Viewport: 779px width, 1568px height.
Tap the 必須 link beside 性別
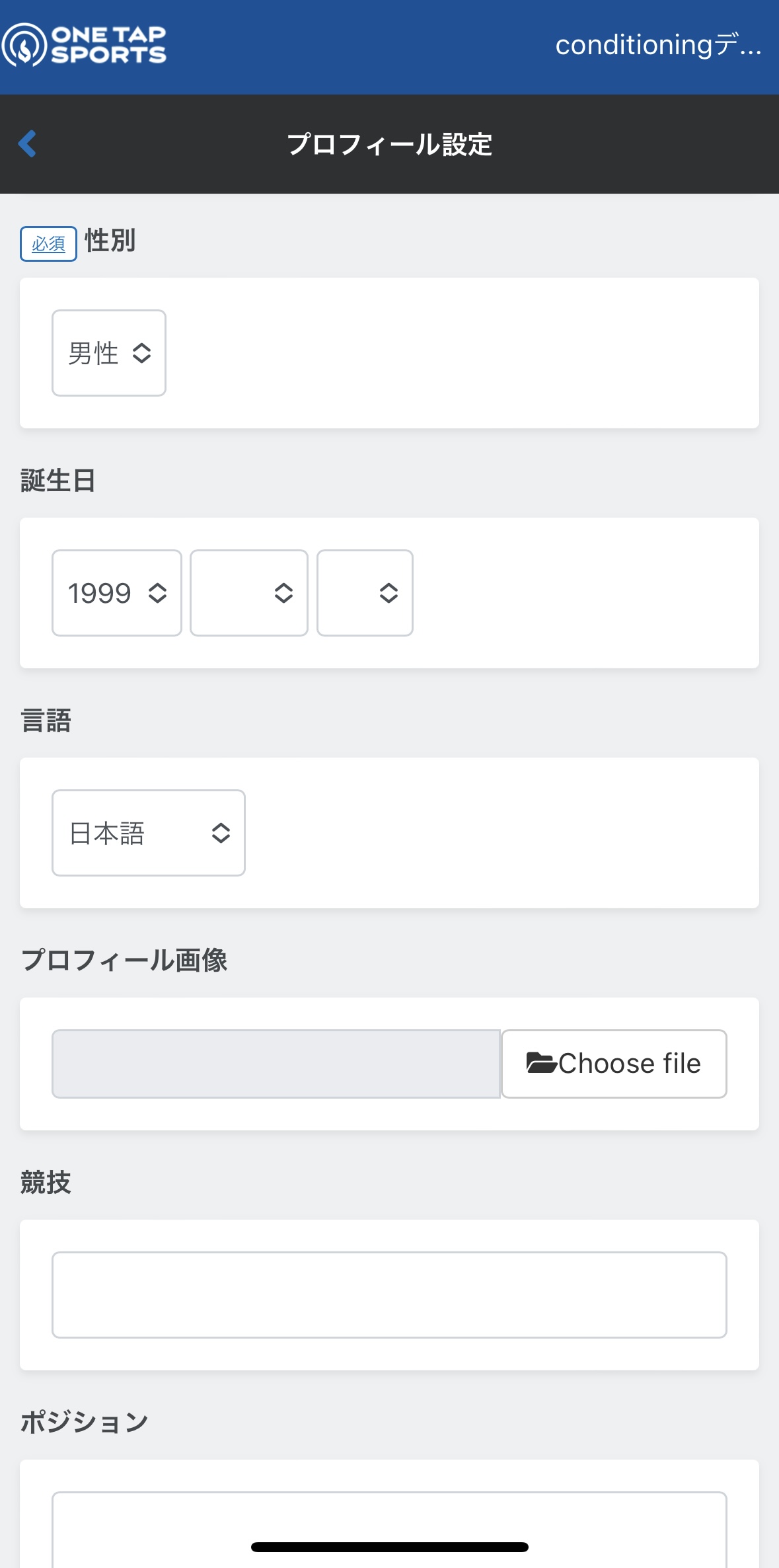[48, 244]
